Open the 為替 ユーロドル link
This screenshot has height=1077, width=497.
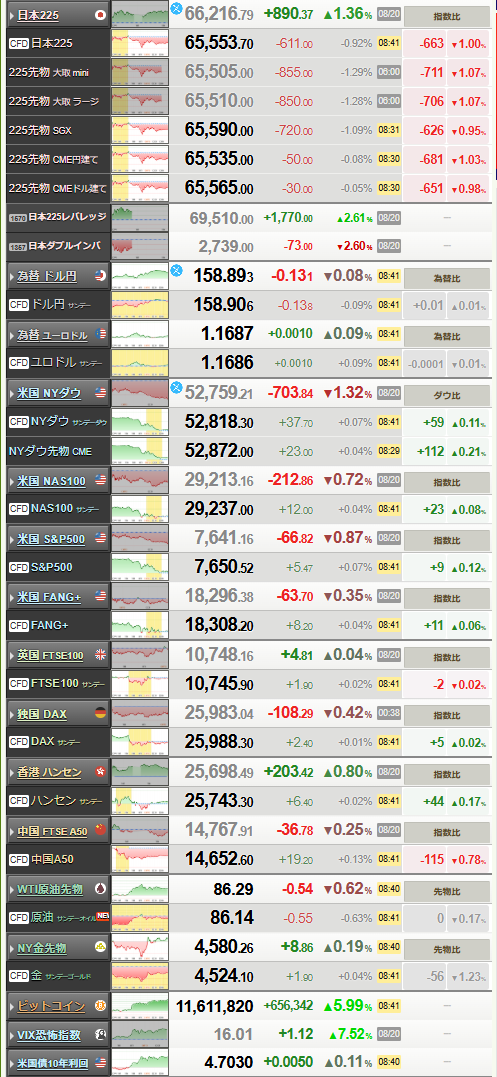click(52, 335)
